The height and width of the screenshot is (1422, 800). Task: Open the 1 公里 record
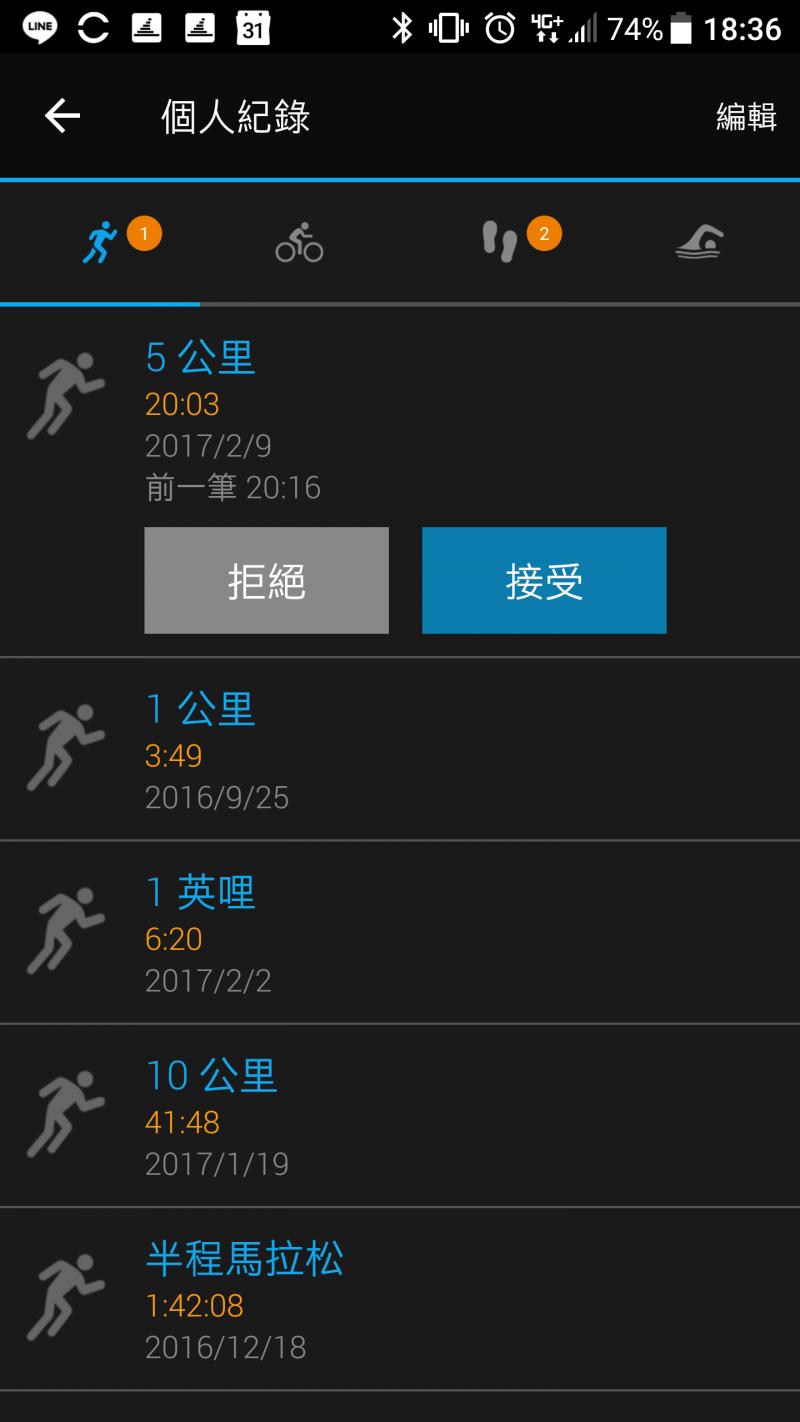click(400, 750)
